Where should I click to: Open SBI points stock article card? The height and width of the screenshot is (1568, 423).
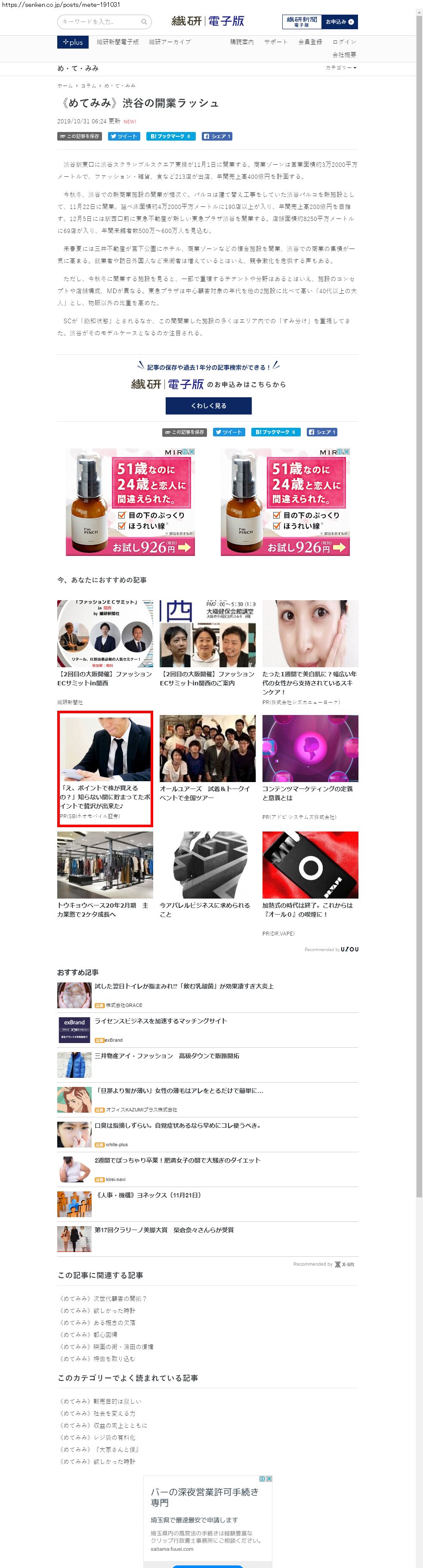pyautogui.click(x=105, y=768)
